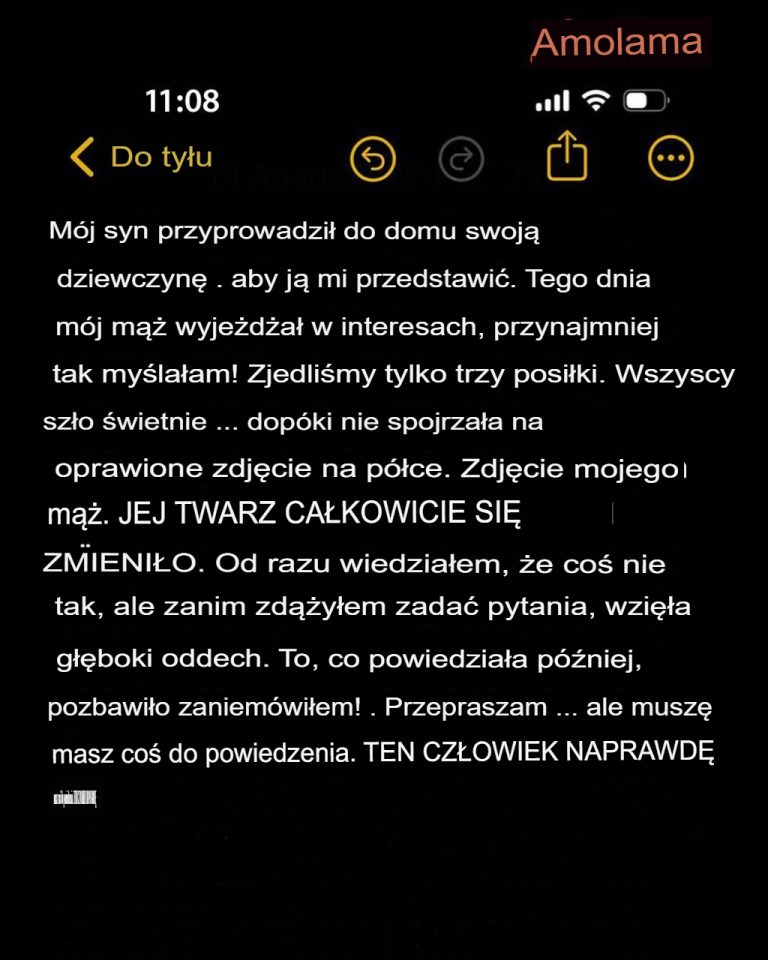
Task: Tap the Amolama watermark label
Action: tap(617, 42)
